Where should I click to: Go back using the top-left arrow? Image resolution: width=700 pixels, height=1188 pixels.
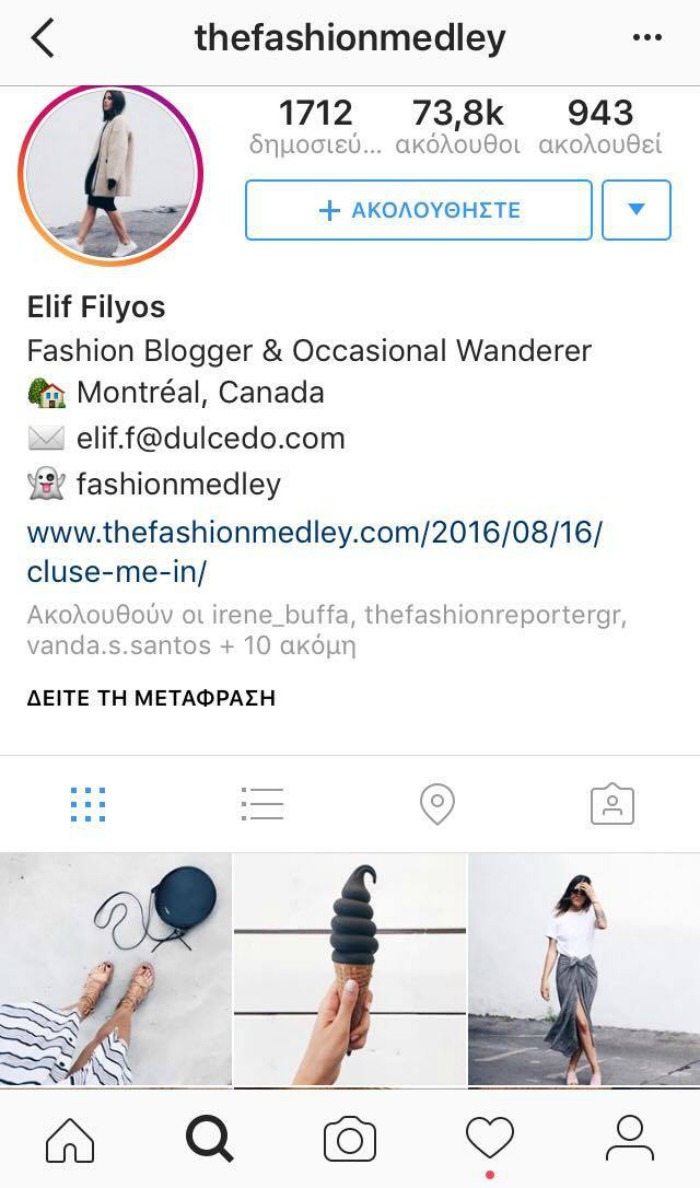tap(42, 39)
